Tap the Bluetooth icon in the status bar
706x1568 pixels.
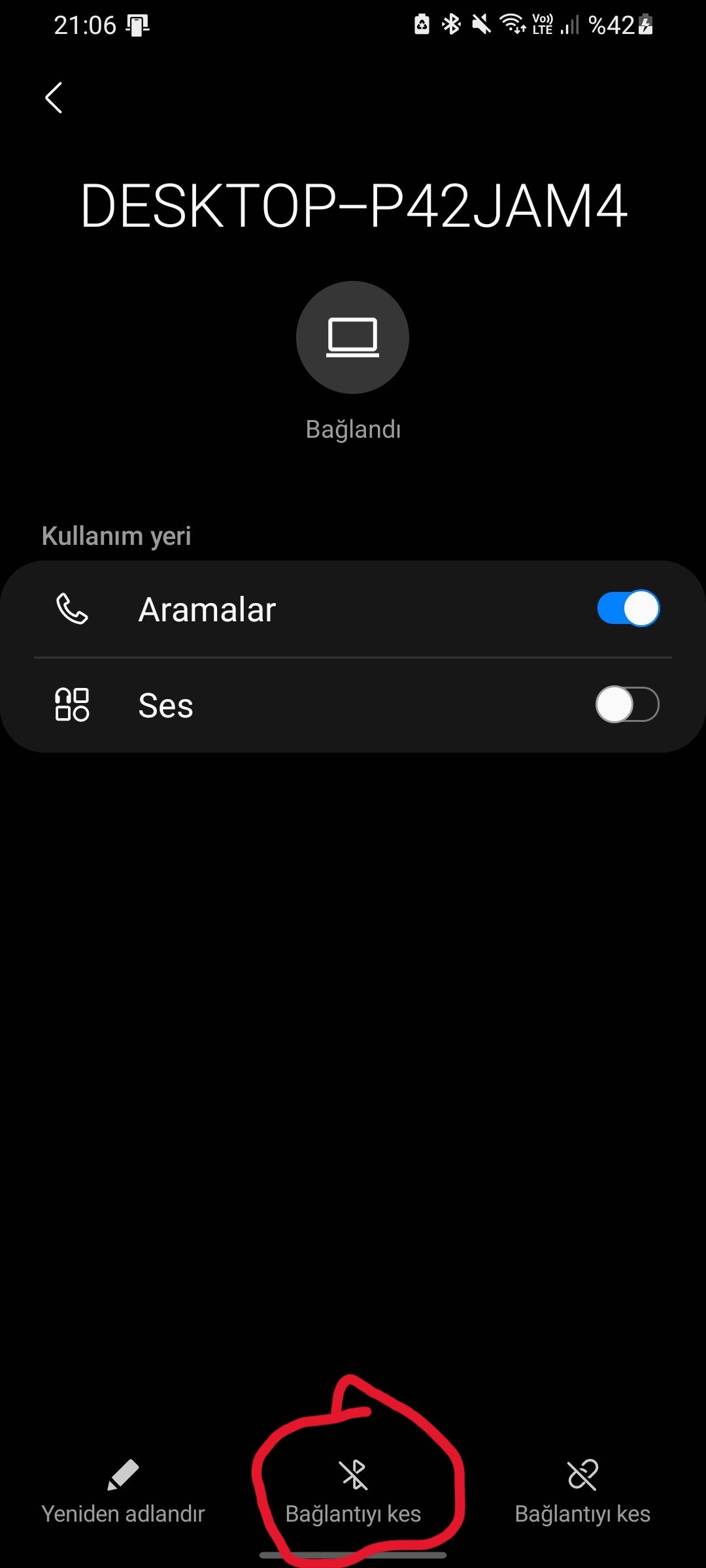(450, 24)
